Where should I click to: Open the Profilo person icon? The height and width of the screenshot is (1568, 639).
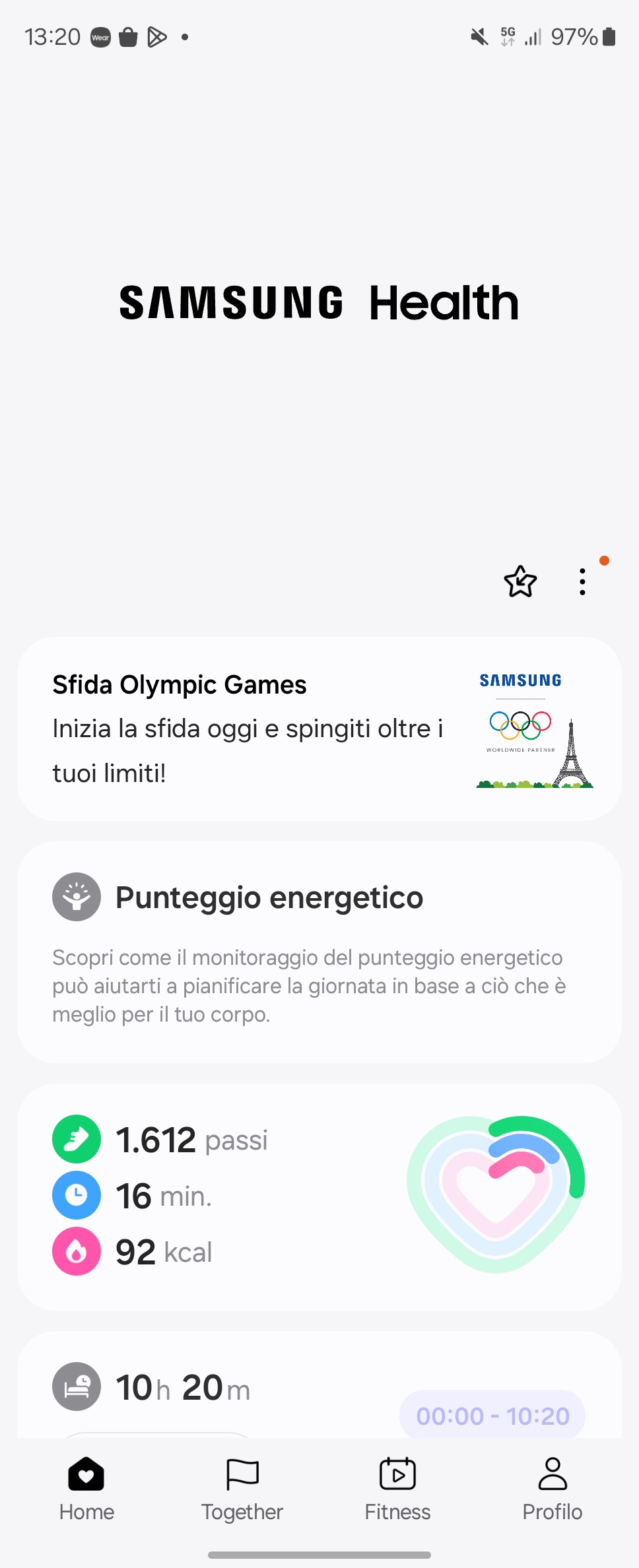pyautogui.click(x=553, y=1474)
